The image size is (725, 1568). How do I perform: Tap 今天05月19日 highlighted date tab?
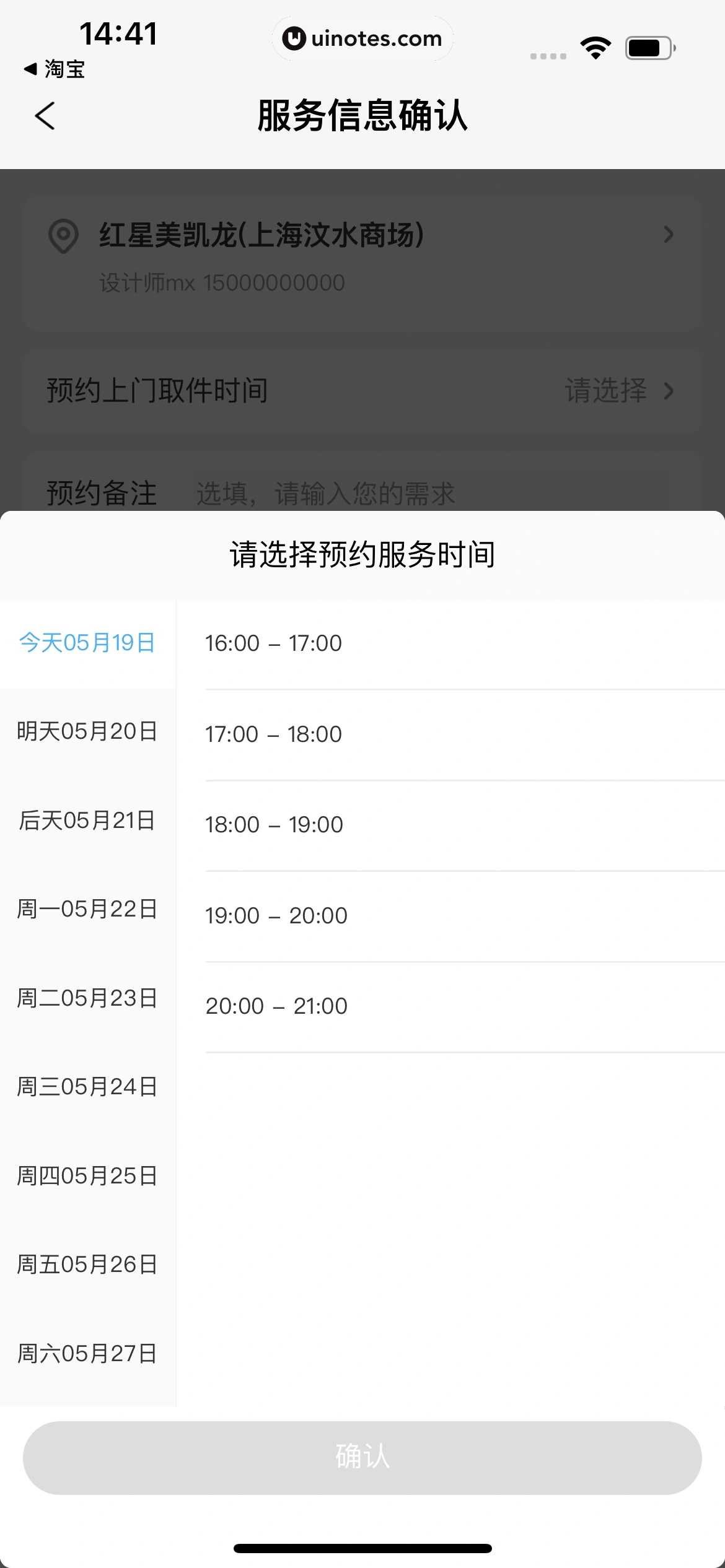(87, 643)
